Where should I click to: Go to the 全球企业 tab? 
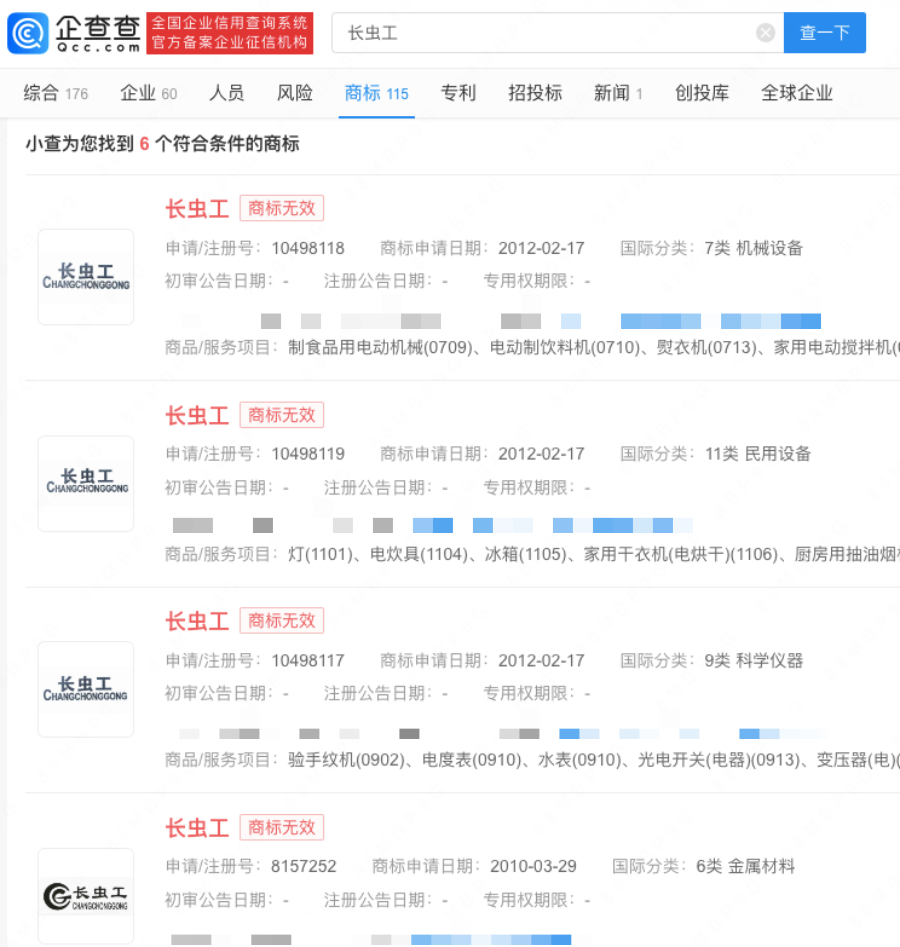pyautogui.click(x=797, y=93)
